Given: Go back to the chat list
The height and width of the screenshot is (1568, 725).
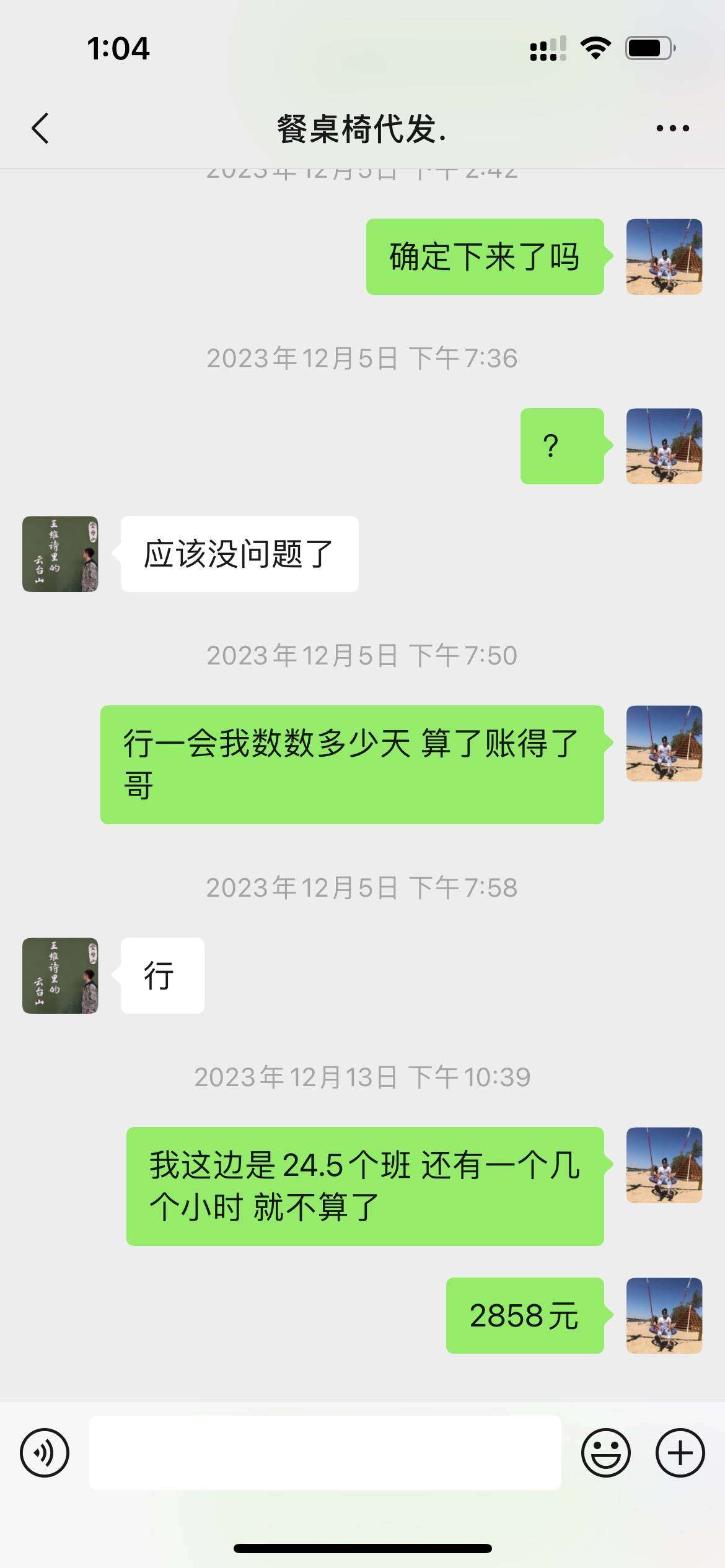Looking at the screenshot, I should (x=40, y=129).
